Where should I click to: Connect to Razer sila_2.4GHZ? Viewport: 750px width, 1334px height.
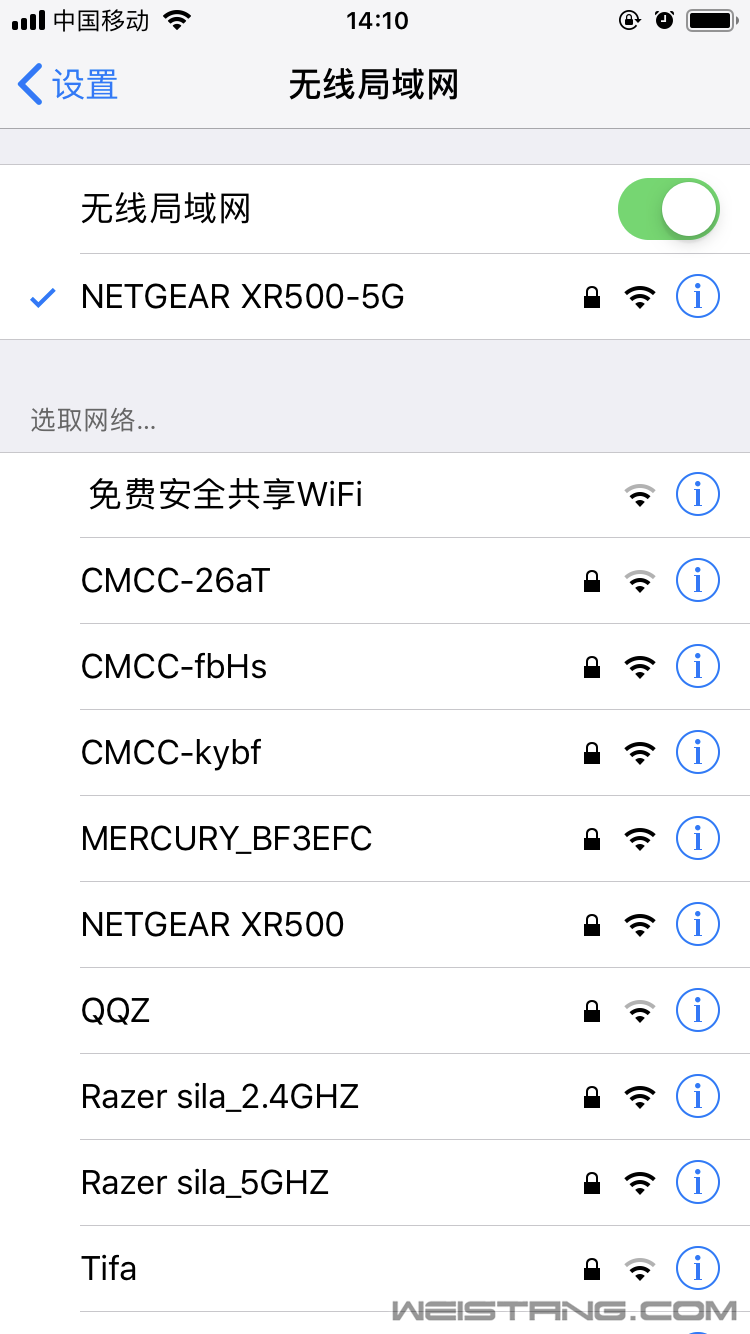pyautogui.click(x=220, y=1096)
